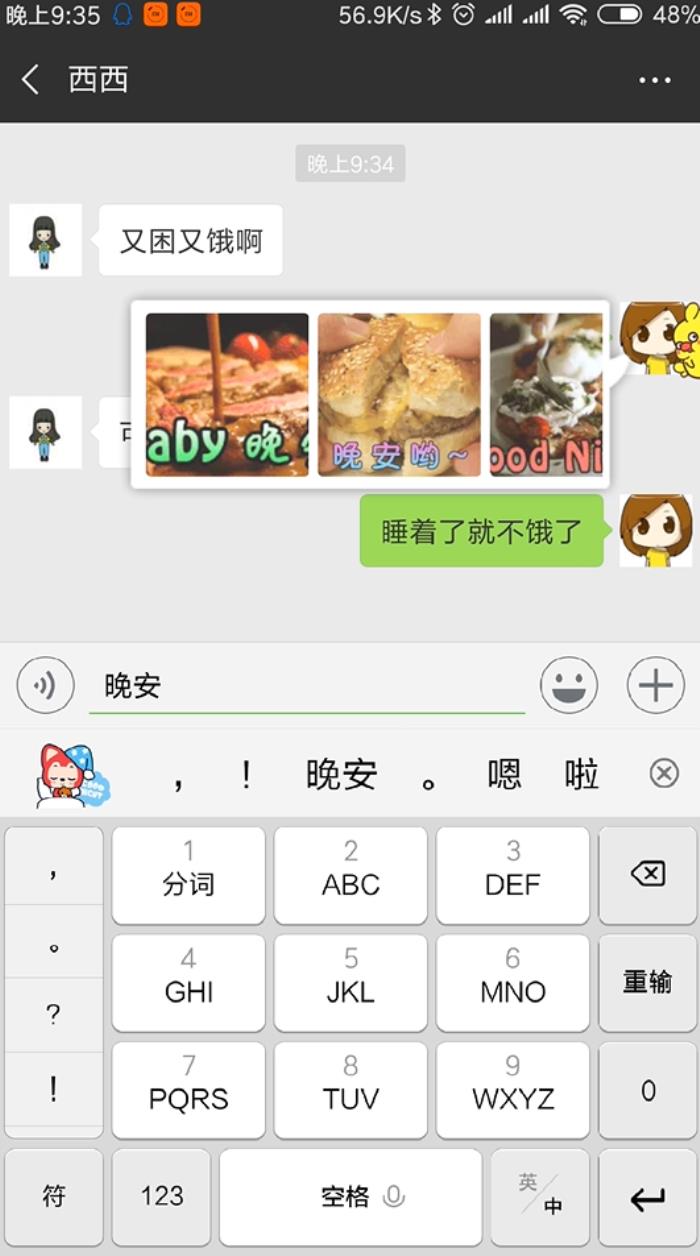Hit the backspace key
Viewport: 700px width, 1256px height.
[x=648, y=875]
